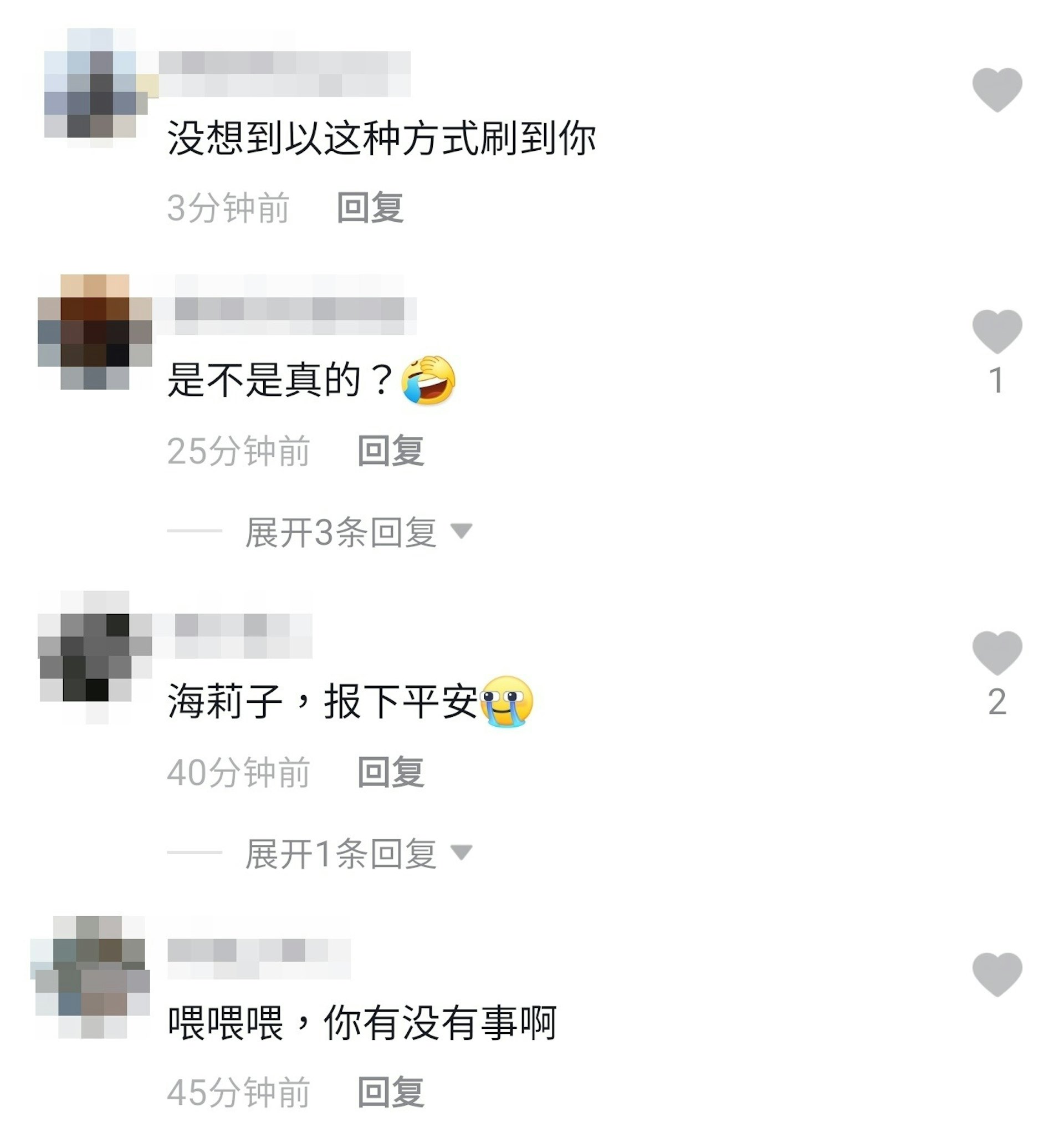The height and width of the screenshot is (1148, 1064).
Task: Reply to the comment posted 3分钟前
Action: coord(370,207)
